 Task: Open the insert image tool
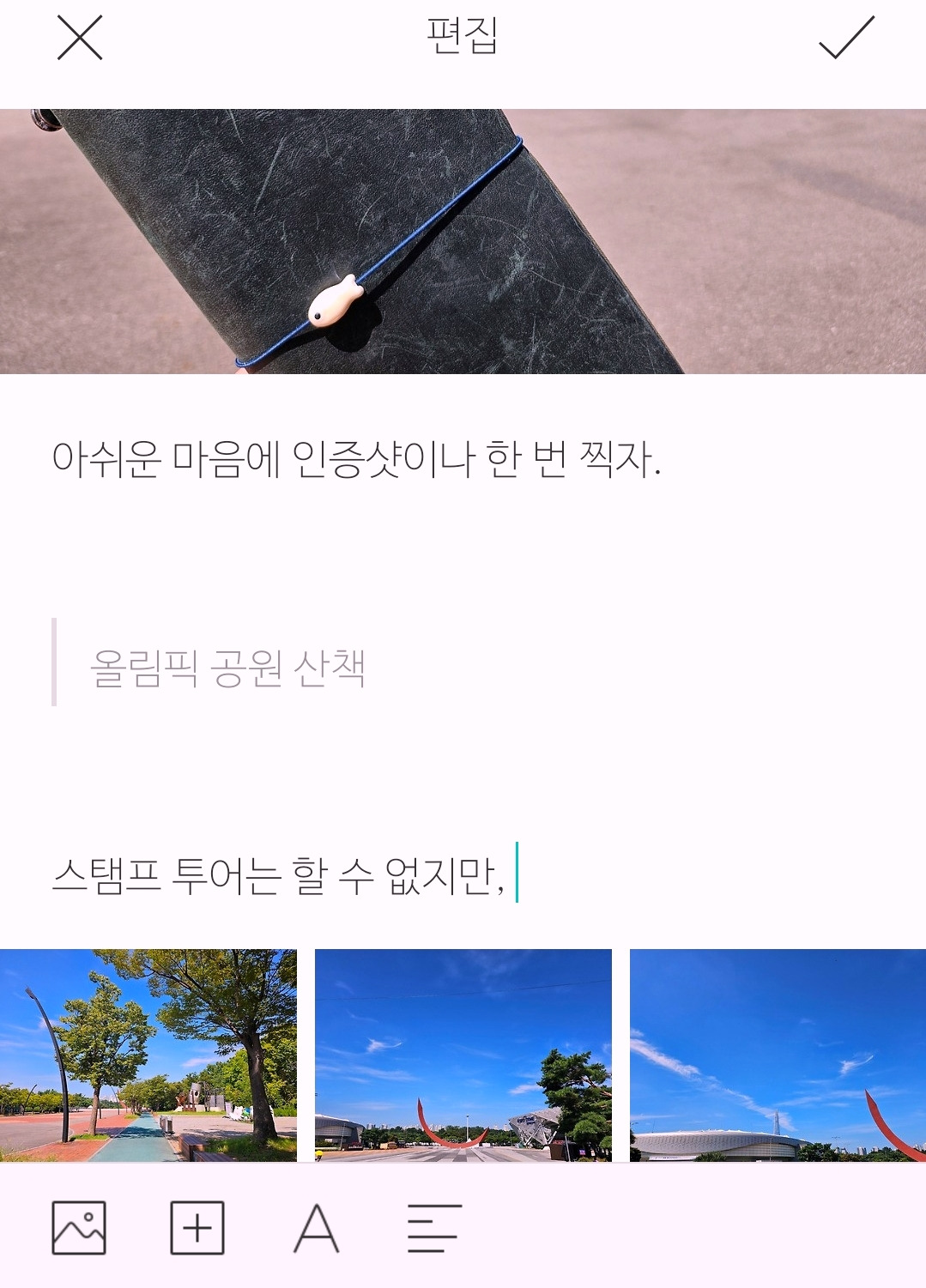click(79, 1228)
